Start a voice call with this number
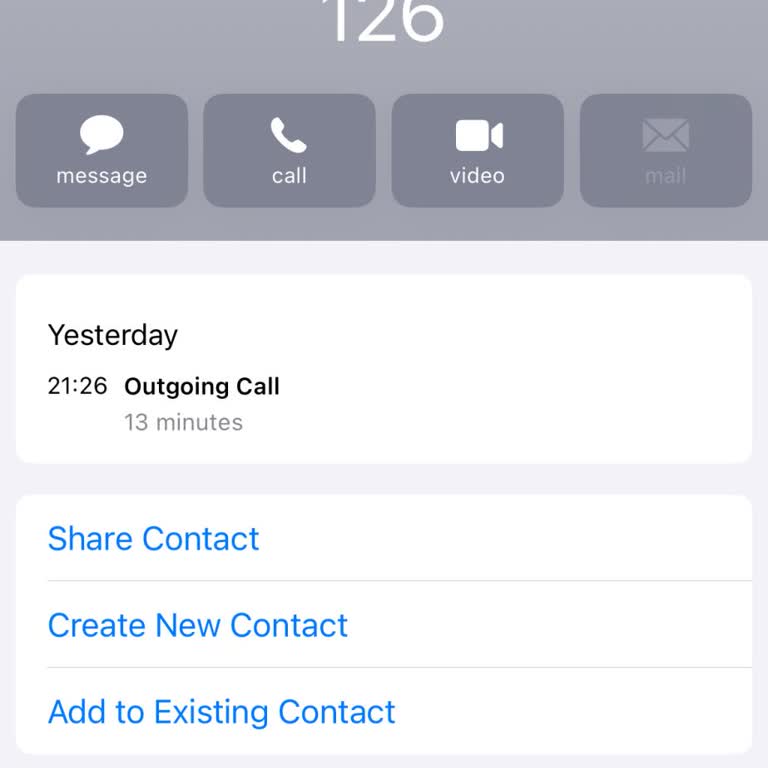This screenshot has width=768, height=768. [289, 151]
